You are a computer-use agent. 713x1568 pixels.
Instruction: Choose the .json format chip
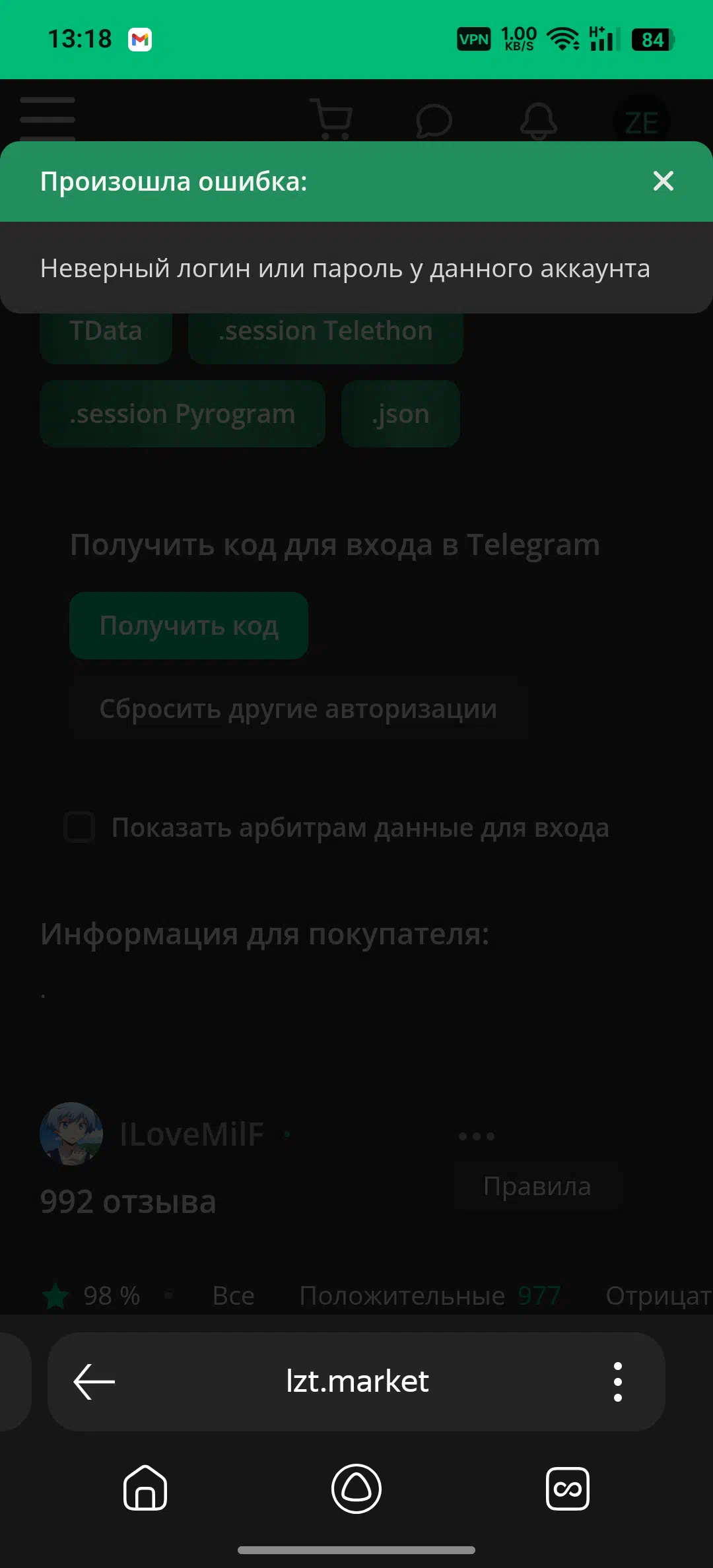[x=401, y=414]
